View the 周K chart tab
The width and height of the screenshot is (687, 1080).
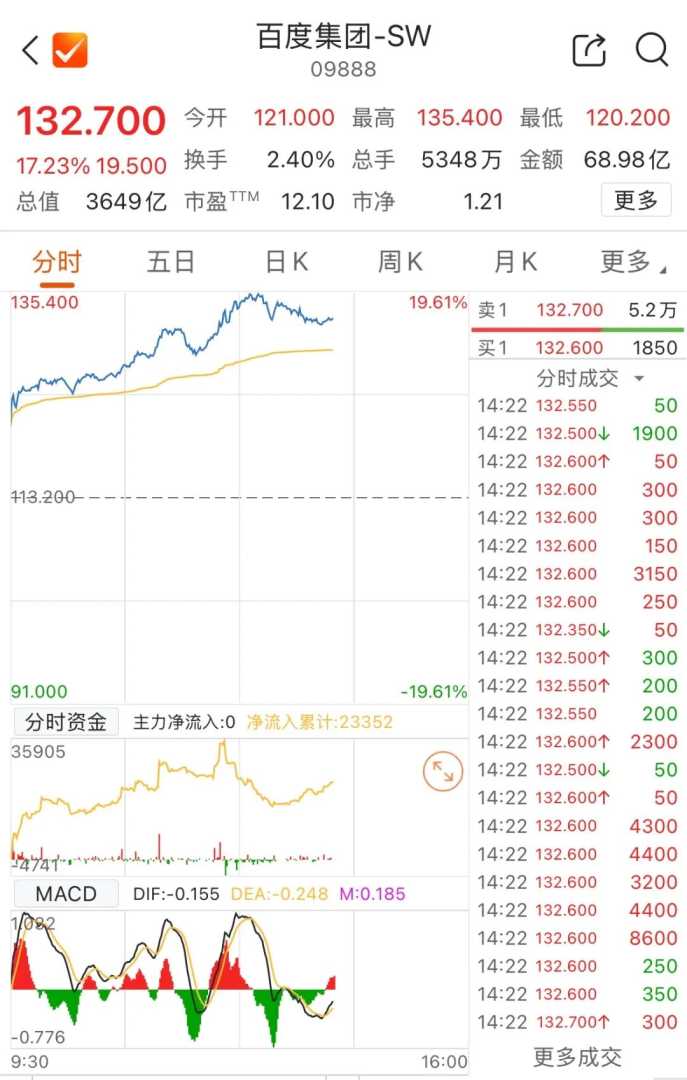click(x=400, y=262)
